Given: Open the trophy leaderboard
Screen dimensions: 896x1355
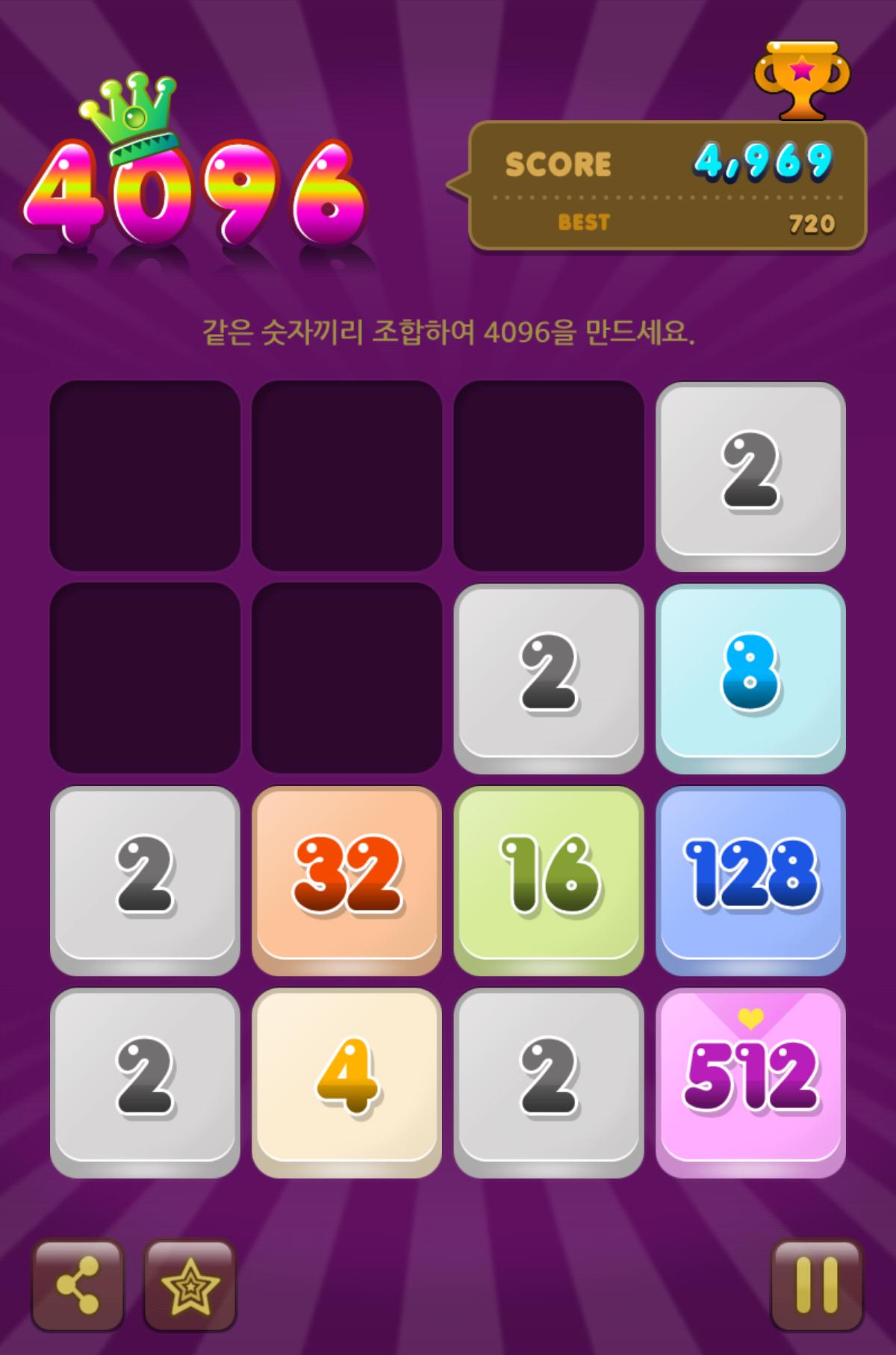Looking at the screenshot, I should (802, 81).
